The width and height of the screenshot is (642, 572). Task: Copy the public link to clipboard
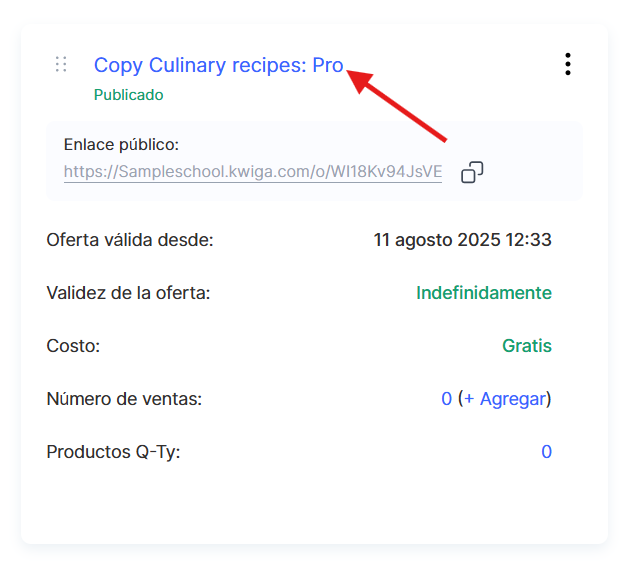pyautogui.click(x=472, y=172)
